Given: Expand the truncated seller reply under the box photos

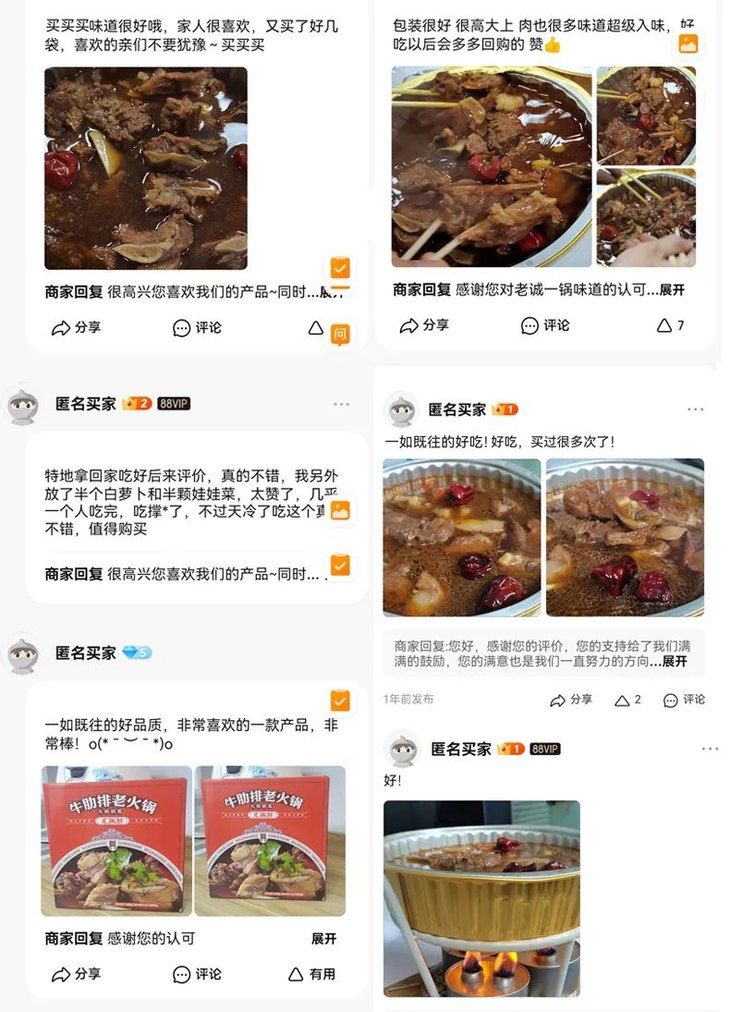Looking at the screenshot, I should coord(325,940).
